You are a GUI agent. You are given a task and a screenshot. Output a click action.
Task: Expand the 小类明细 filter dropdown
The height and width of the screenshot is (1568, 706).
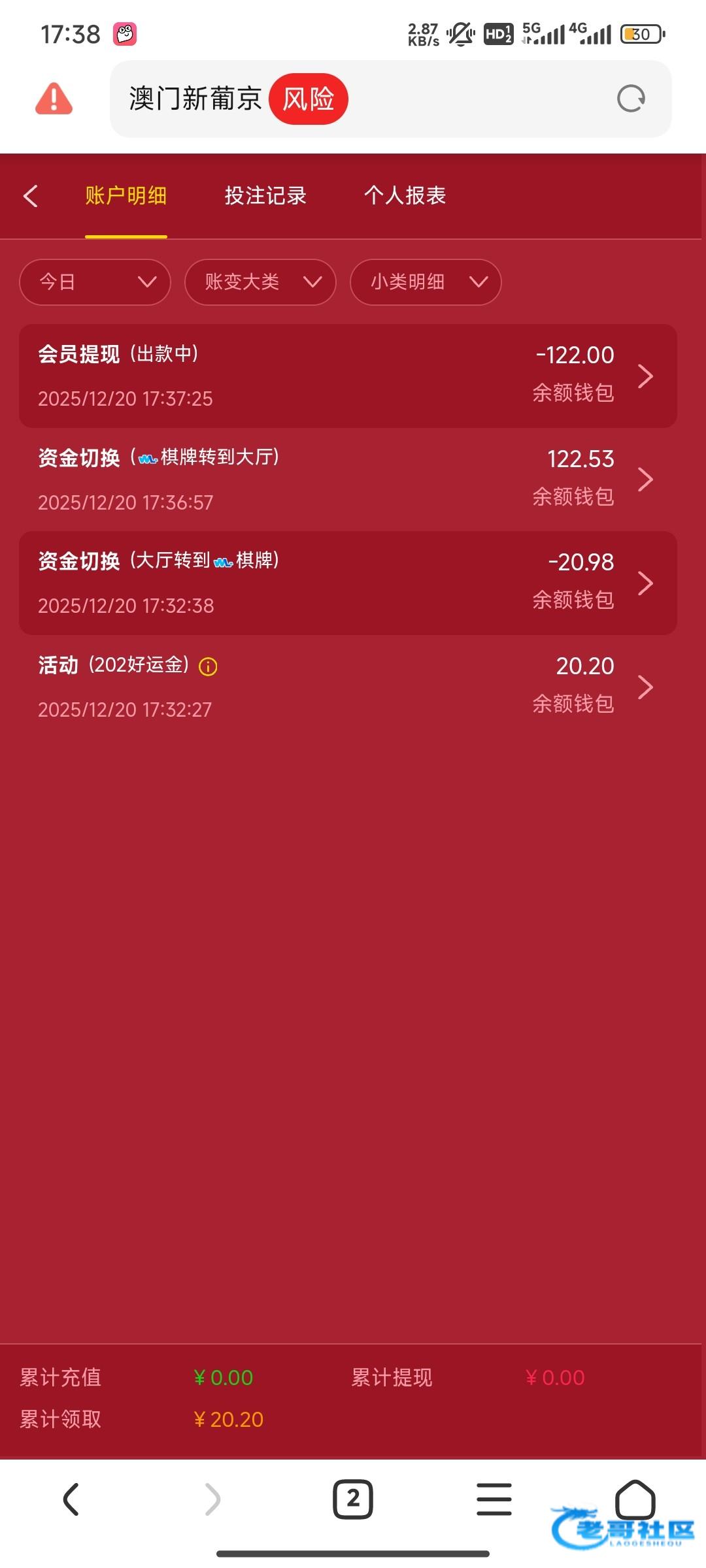pyautogui.click(x=426, y=282)
